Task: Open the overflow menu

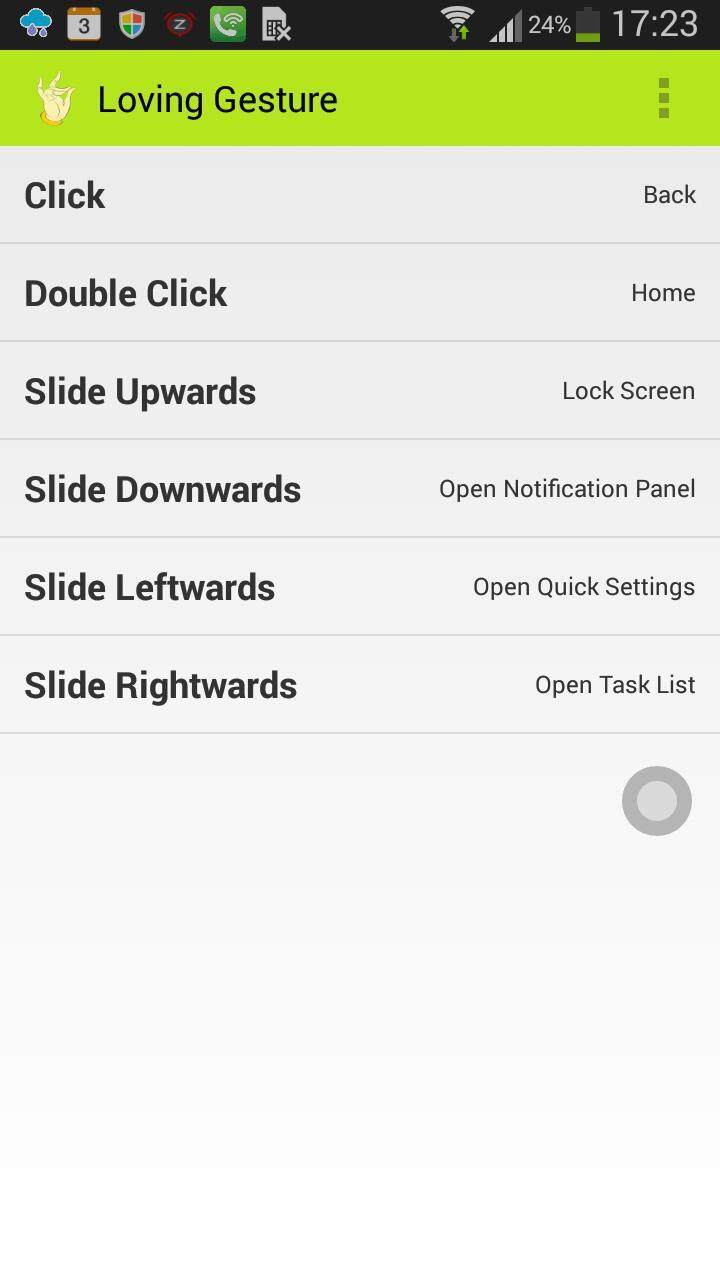Action: pyautogui.click(x=663, y=98)
